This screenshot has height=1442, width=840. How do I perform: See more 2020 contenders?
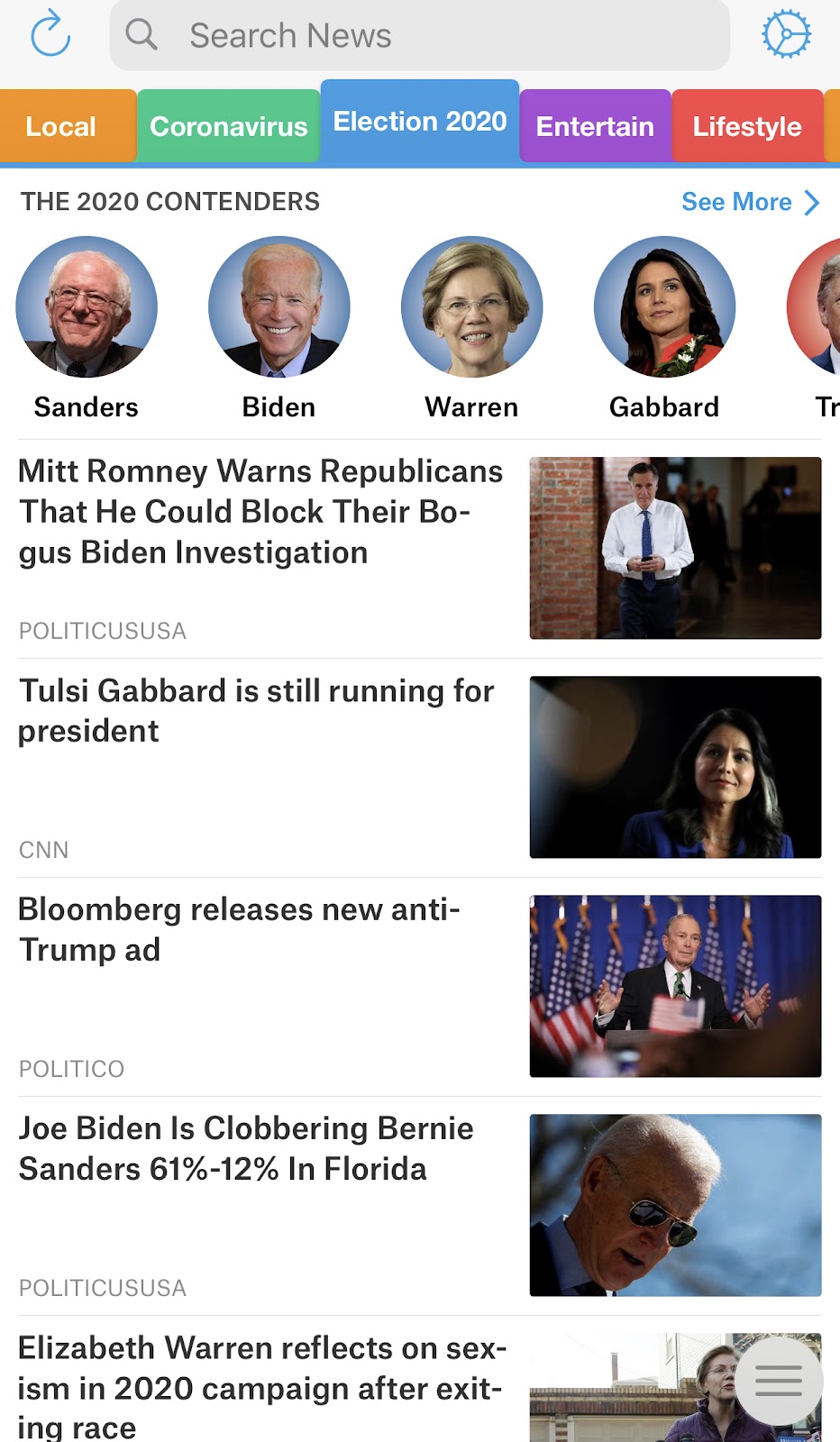point(750,202)
